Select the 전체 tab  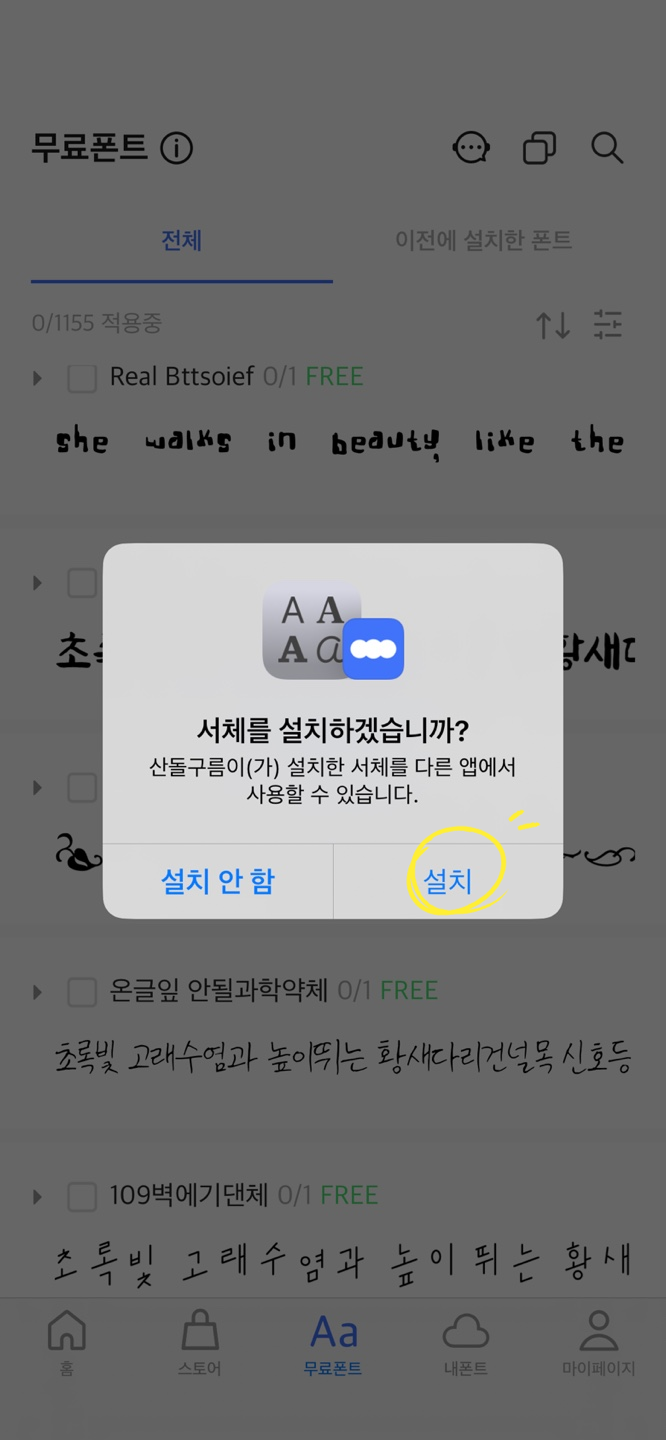point(182,241)
